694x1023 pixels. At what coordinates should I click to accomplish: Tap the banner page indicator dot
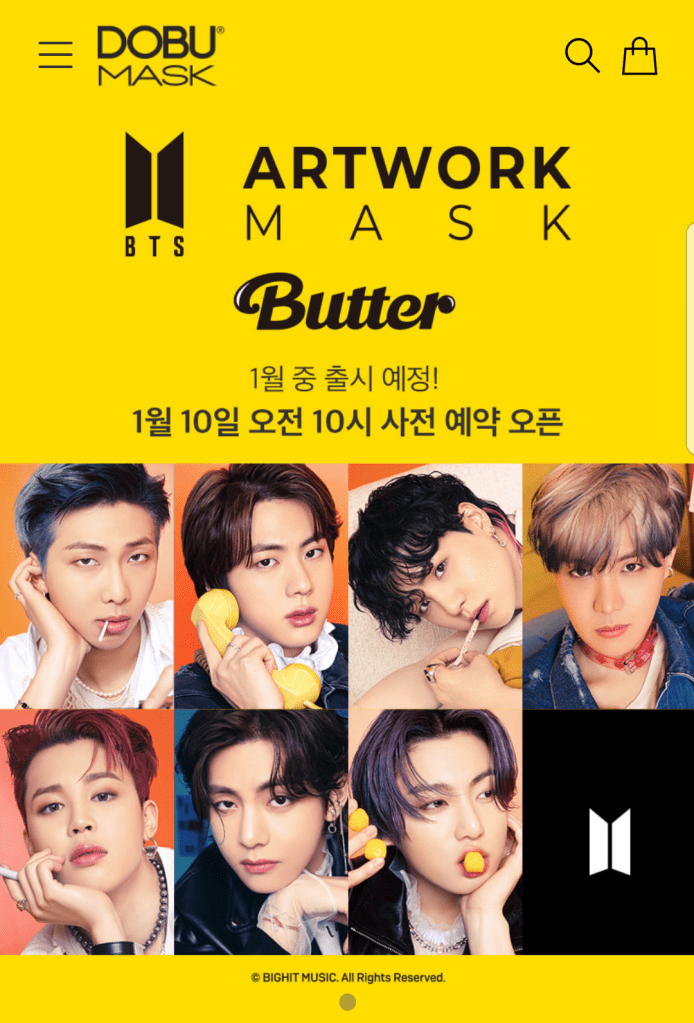coord(347,1002)
